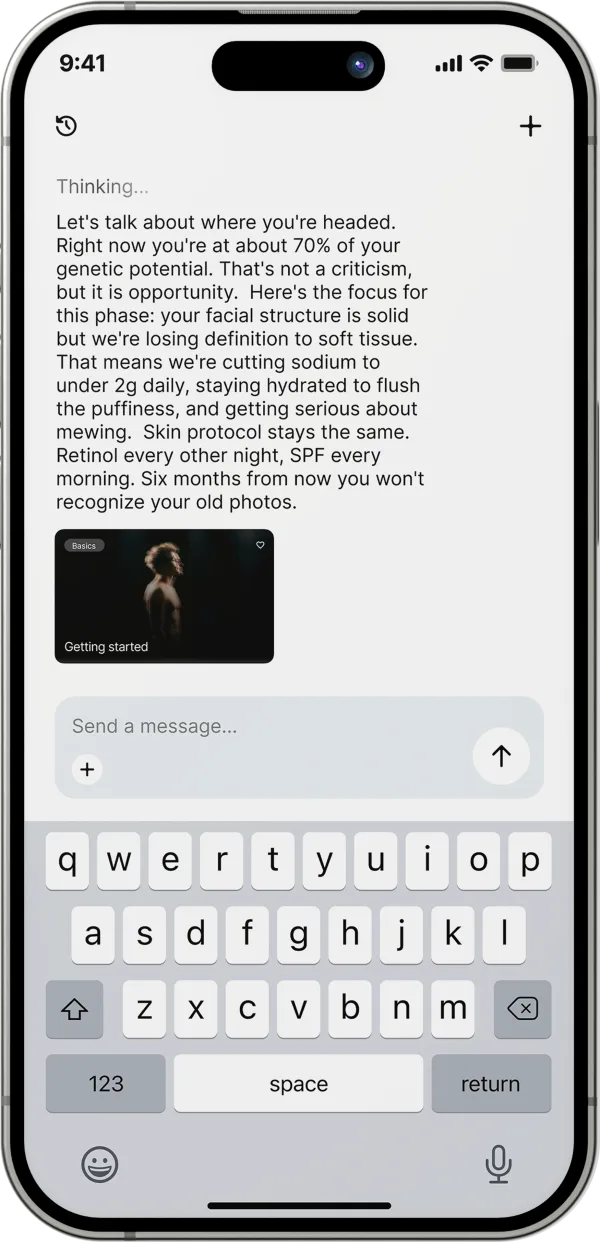Tap the attach plus button in the message box
This screenshot has height=1242, width=600.
[87, 769]
